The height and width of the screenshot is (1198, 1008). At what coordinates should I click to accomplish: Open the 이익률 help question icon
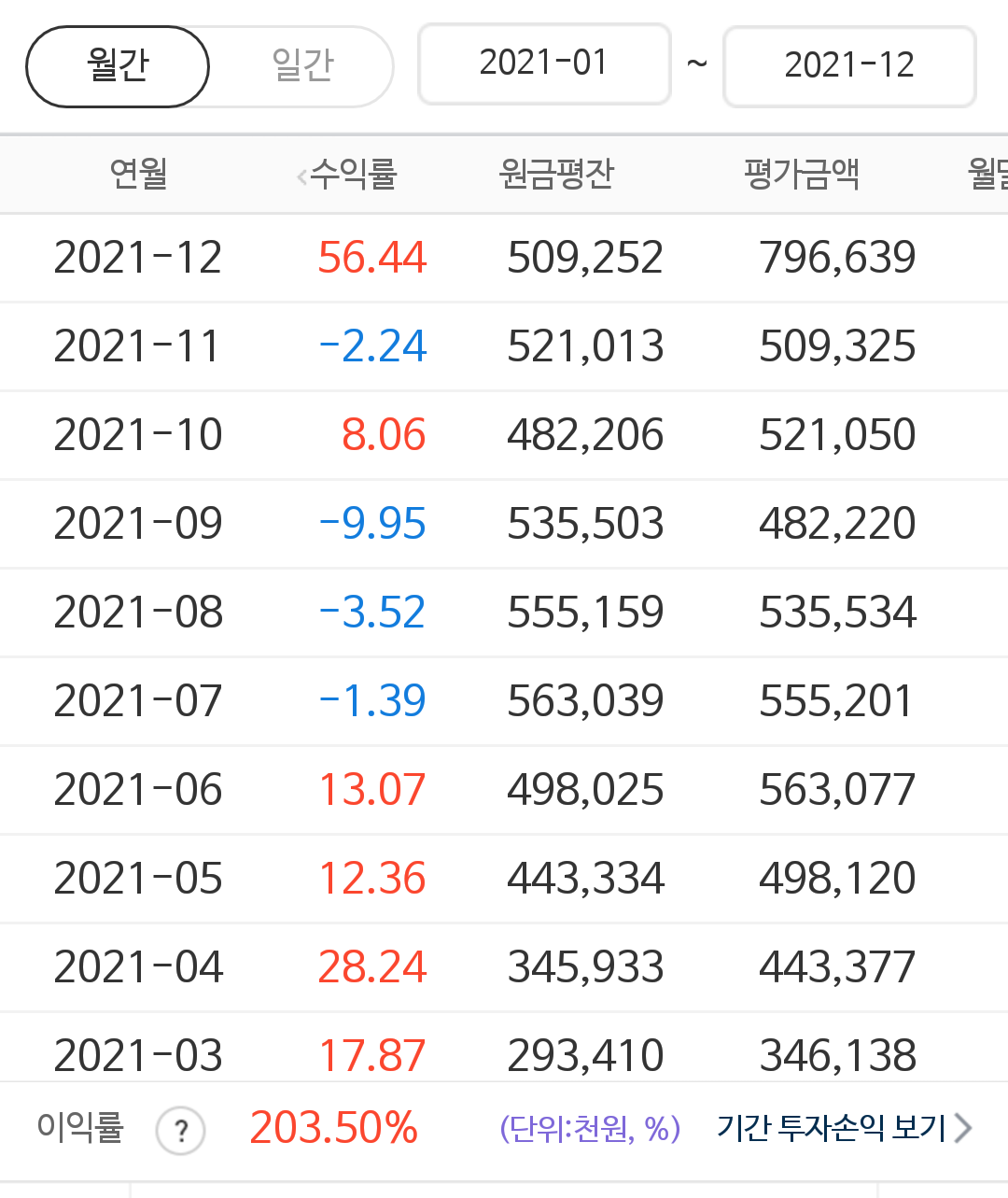(181, 1131)
